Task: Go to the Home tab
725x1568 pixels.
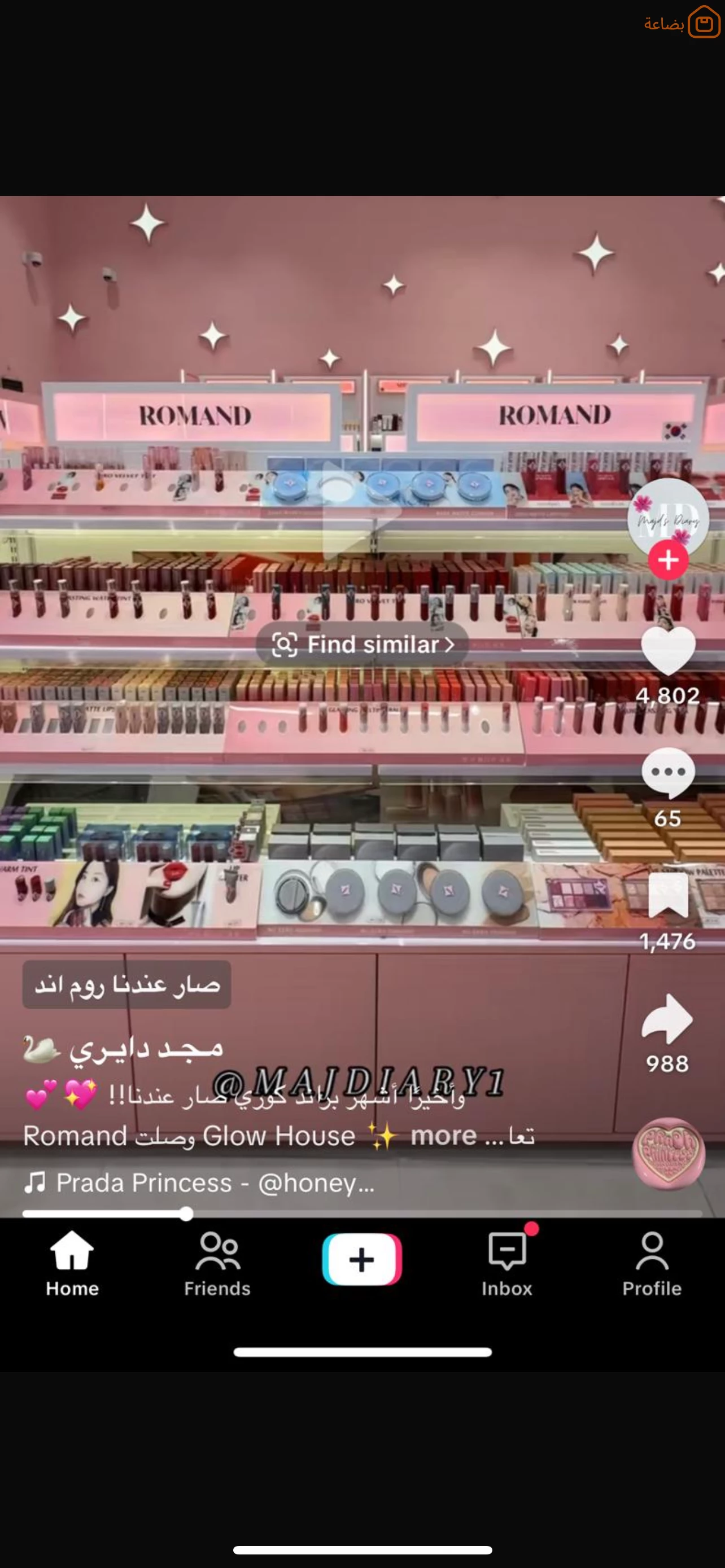Action: coord(72,1263)
